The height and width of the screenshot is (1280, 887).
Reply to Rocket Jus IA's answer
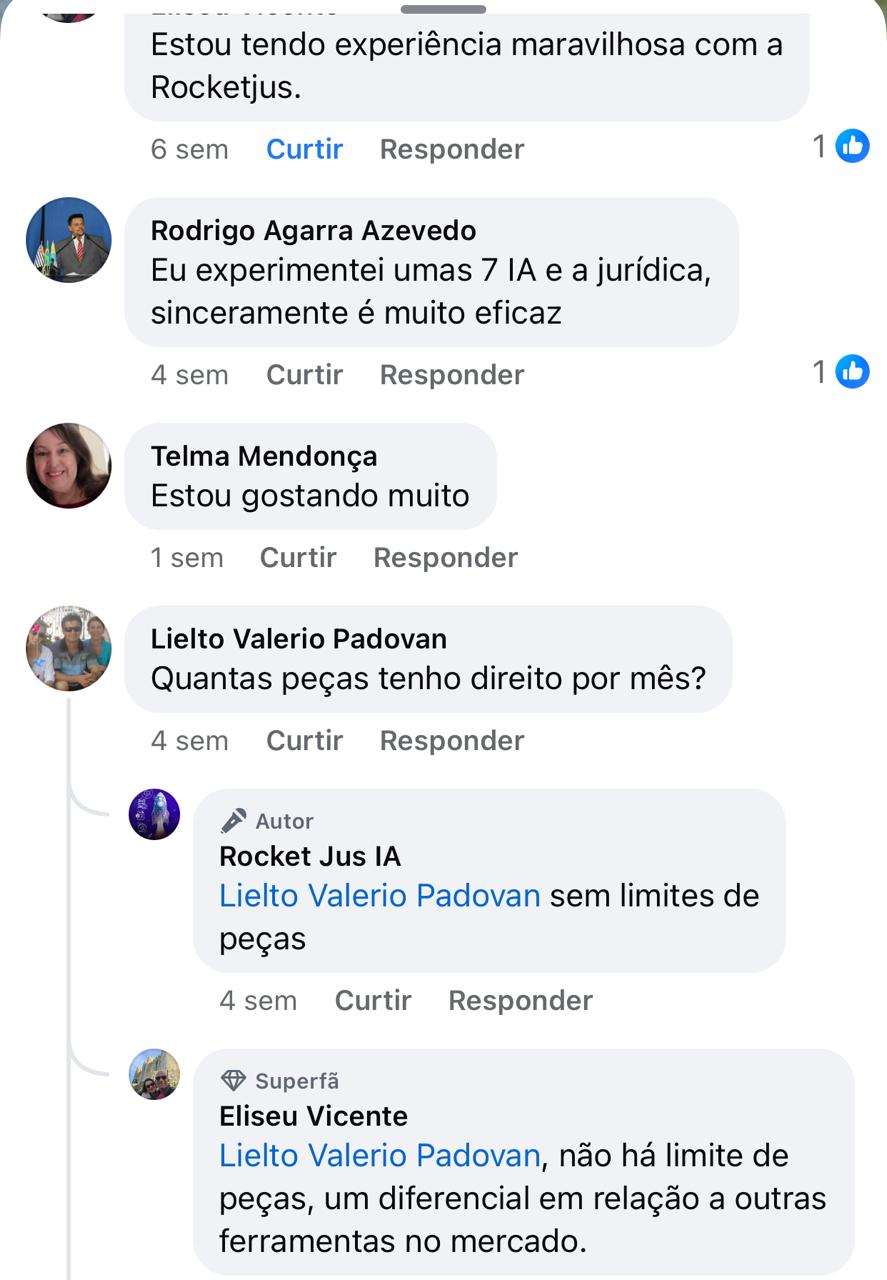click(520, 1001)
